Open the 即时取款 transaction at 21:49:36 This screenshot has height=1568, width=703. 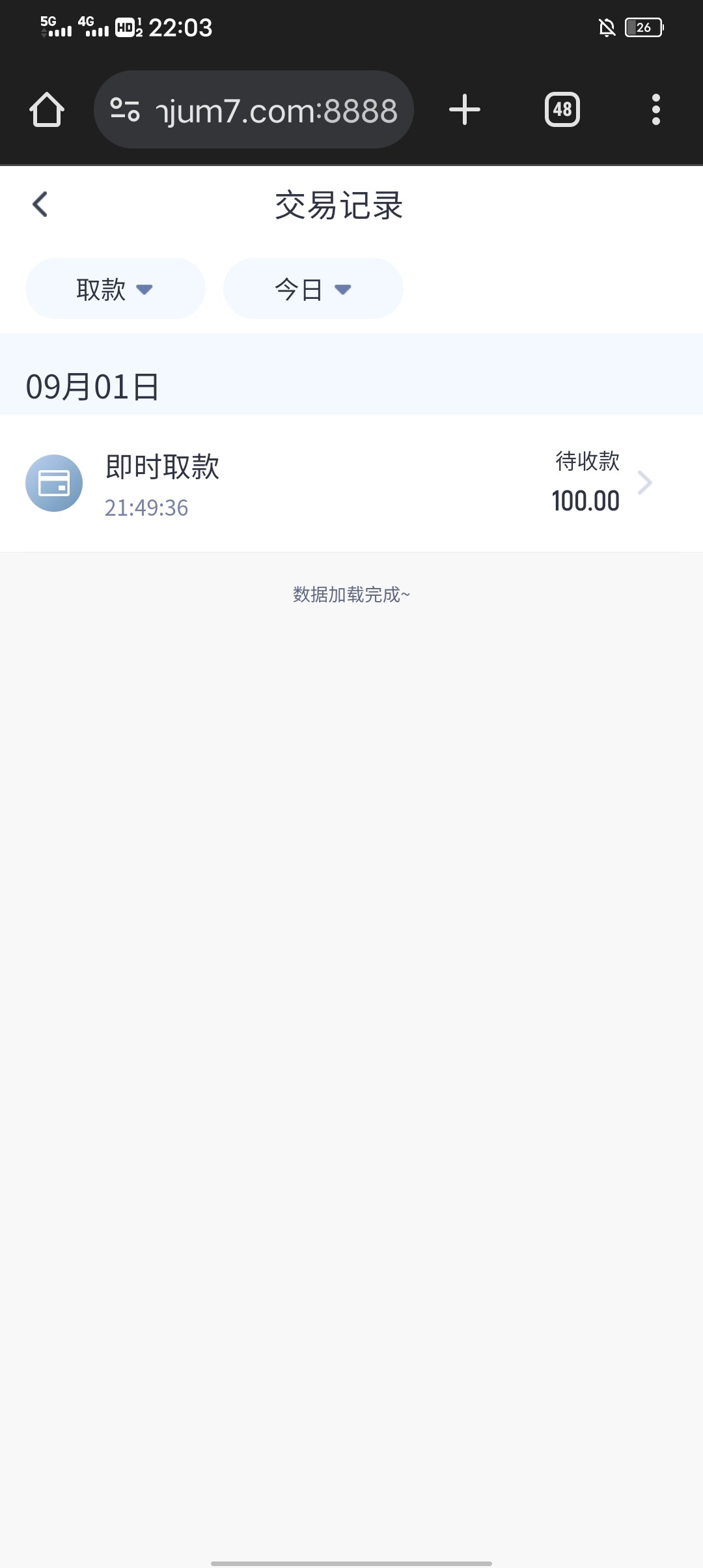(351, 483)
